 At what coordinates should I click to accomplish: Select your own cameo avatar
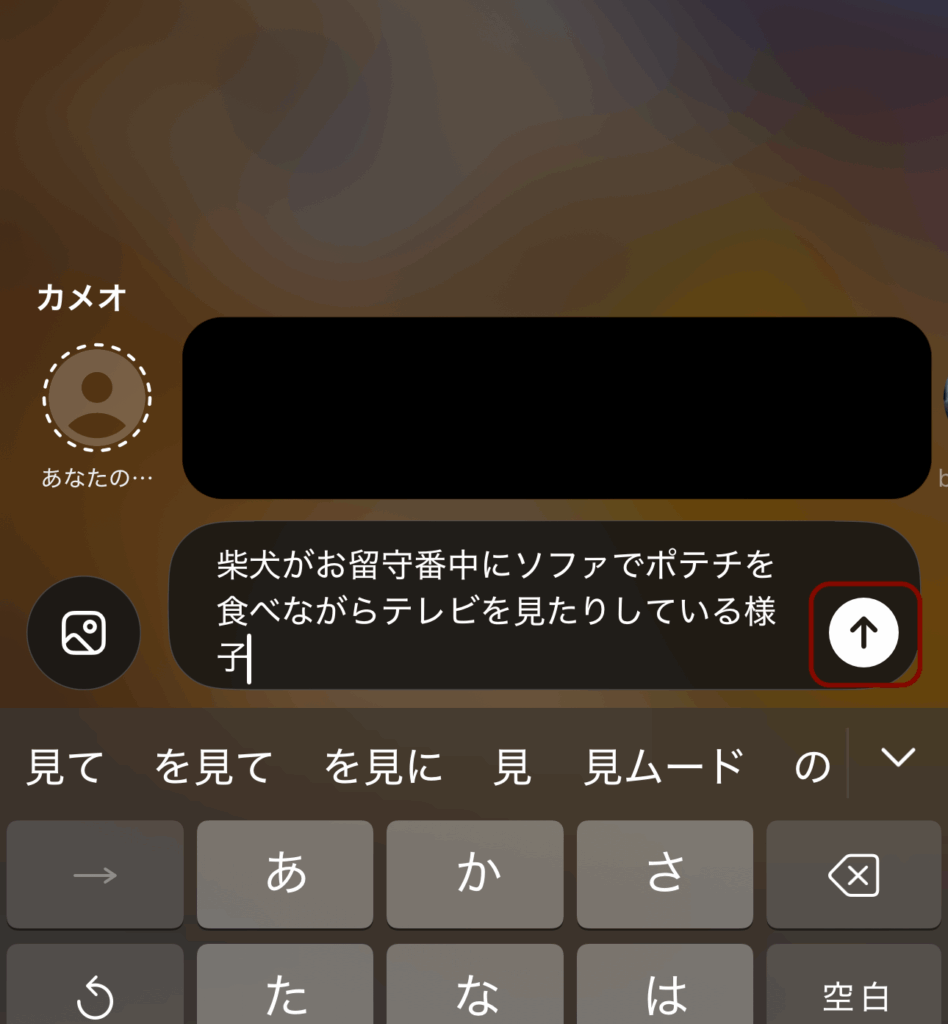point(97,398)
